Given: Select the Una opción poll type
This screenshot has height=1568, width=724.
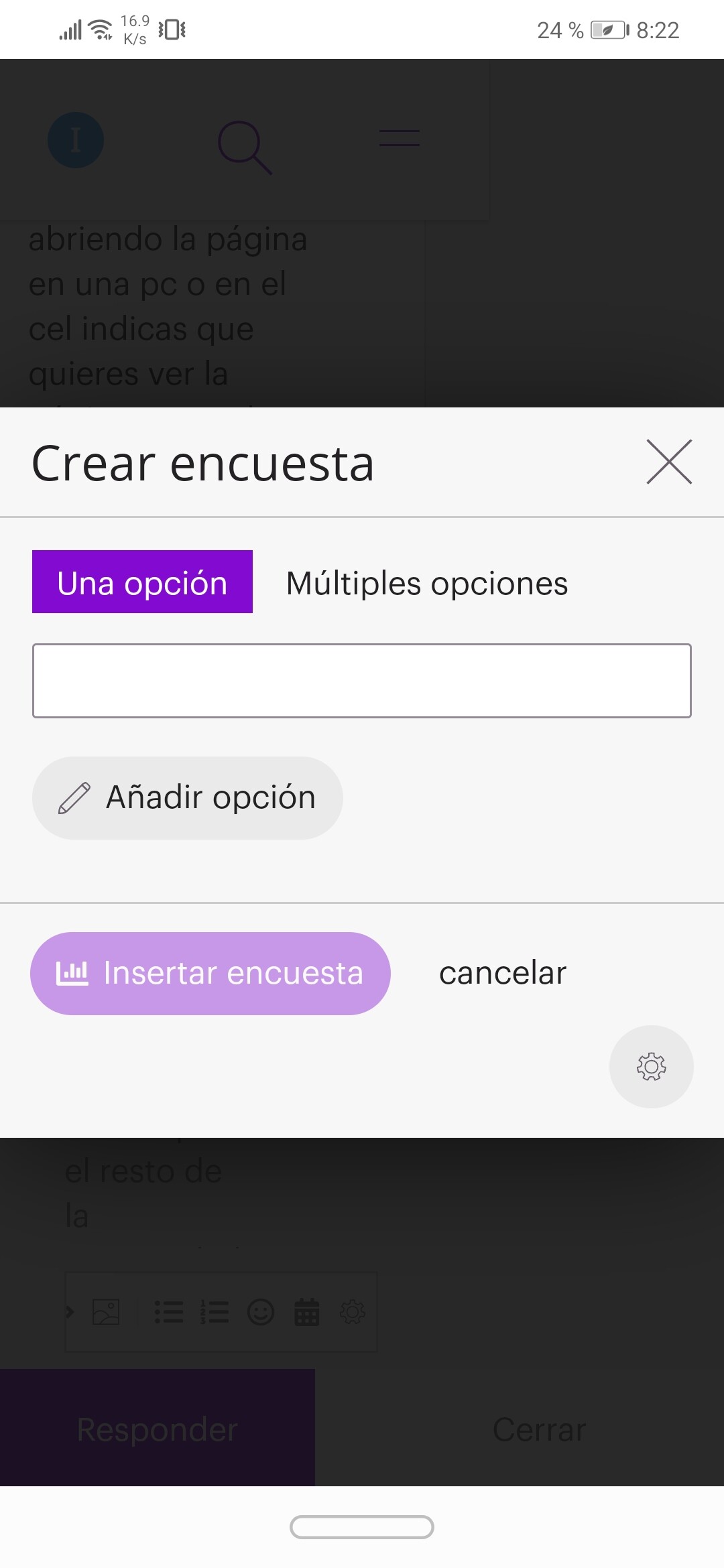Looking at the screenshot, I should click(x=142, y=582).
